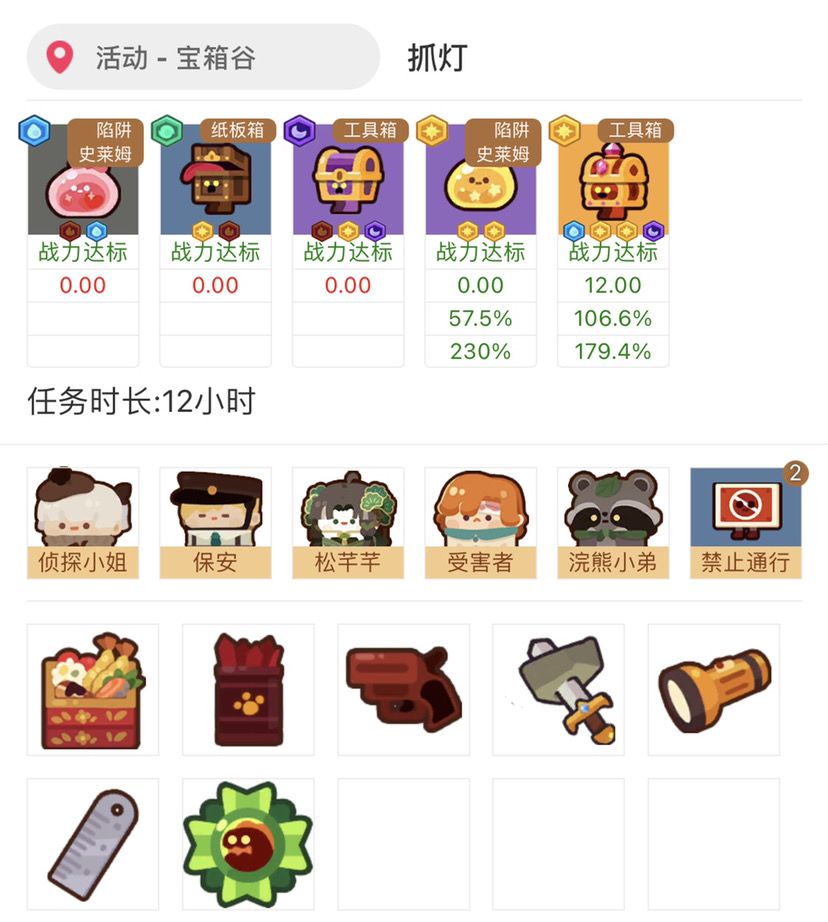Click the purple 工具箱 treasure chest card
Image resolution: width=828 pixels, height=922 pixels.
[x=347, y=180]
